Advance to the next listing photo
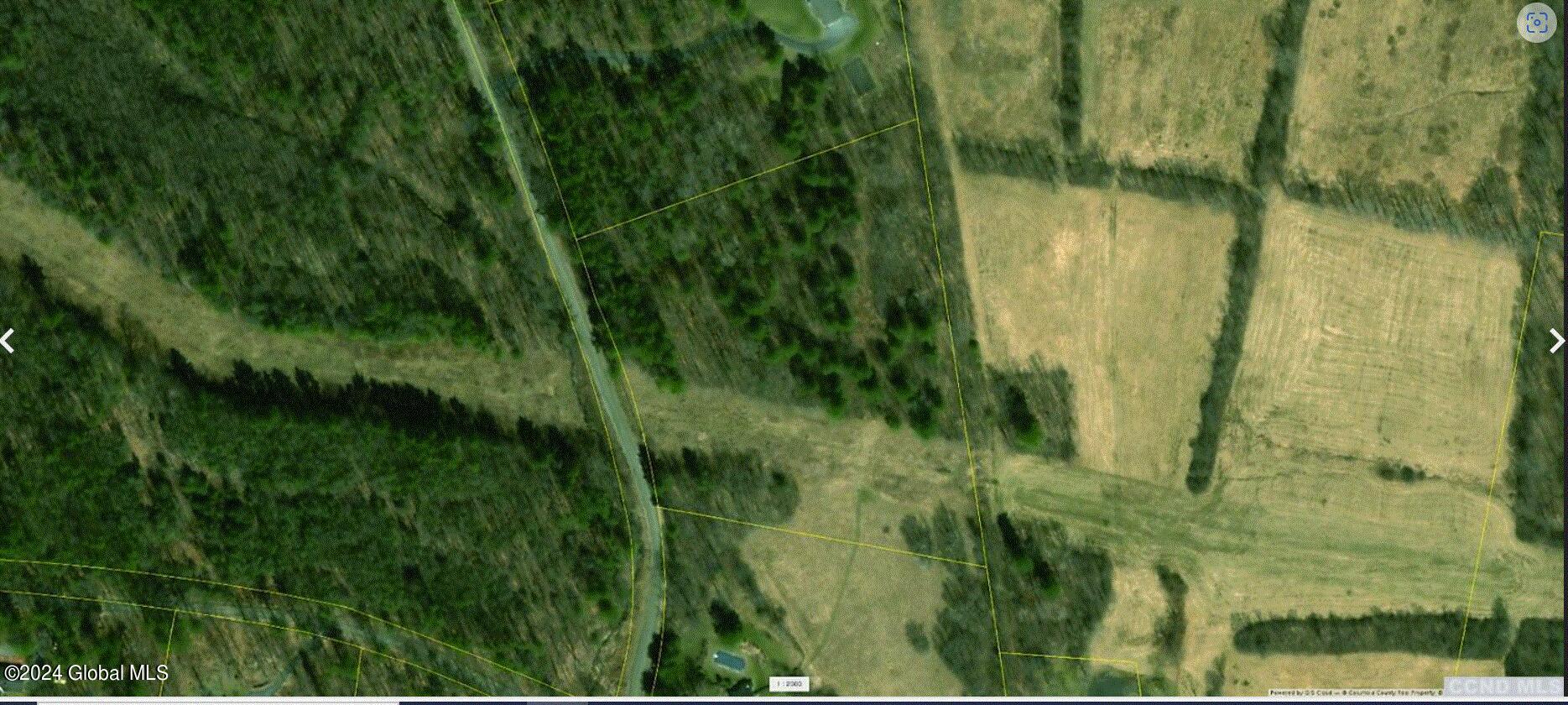 (x=1556, y=342)
